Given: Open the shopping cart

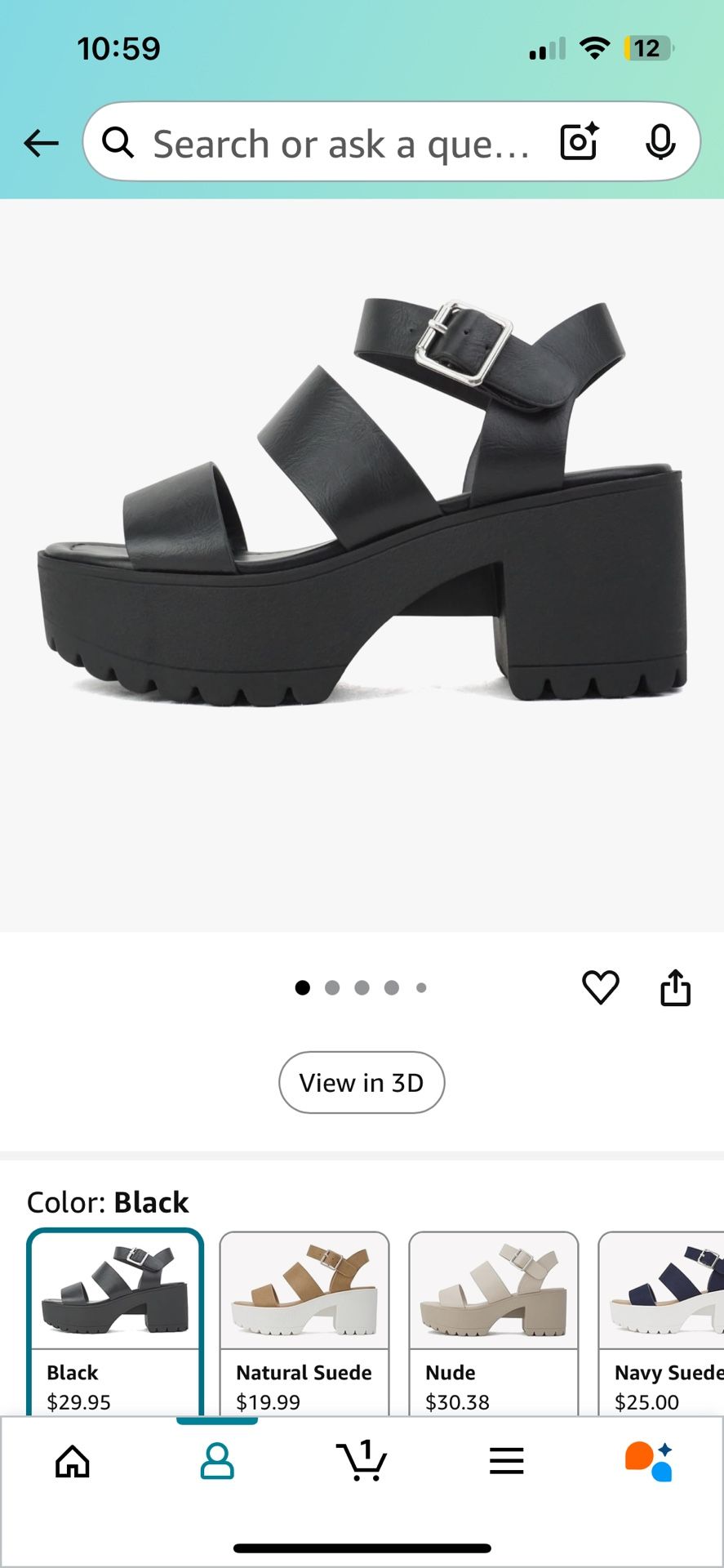Looking at the screenshot, I should click(x=362, y=1462).
